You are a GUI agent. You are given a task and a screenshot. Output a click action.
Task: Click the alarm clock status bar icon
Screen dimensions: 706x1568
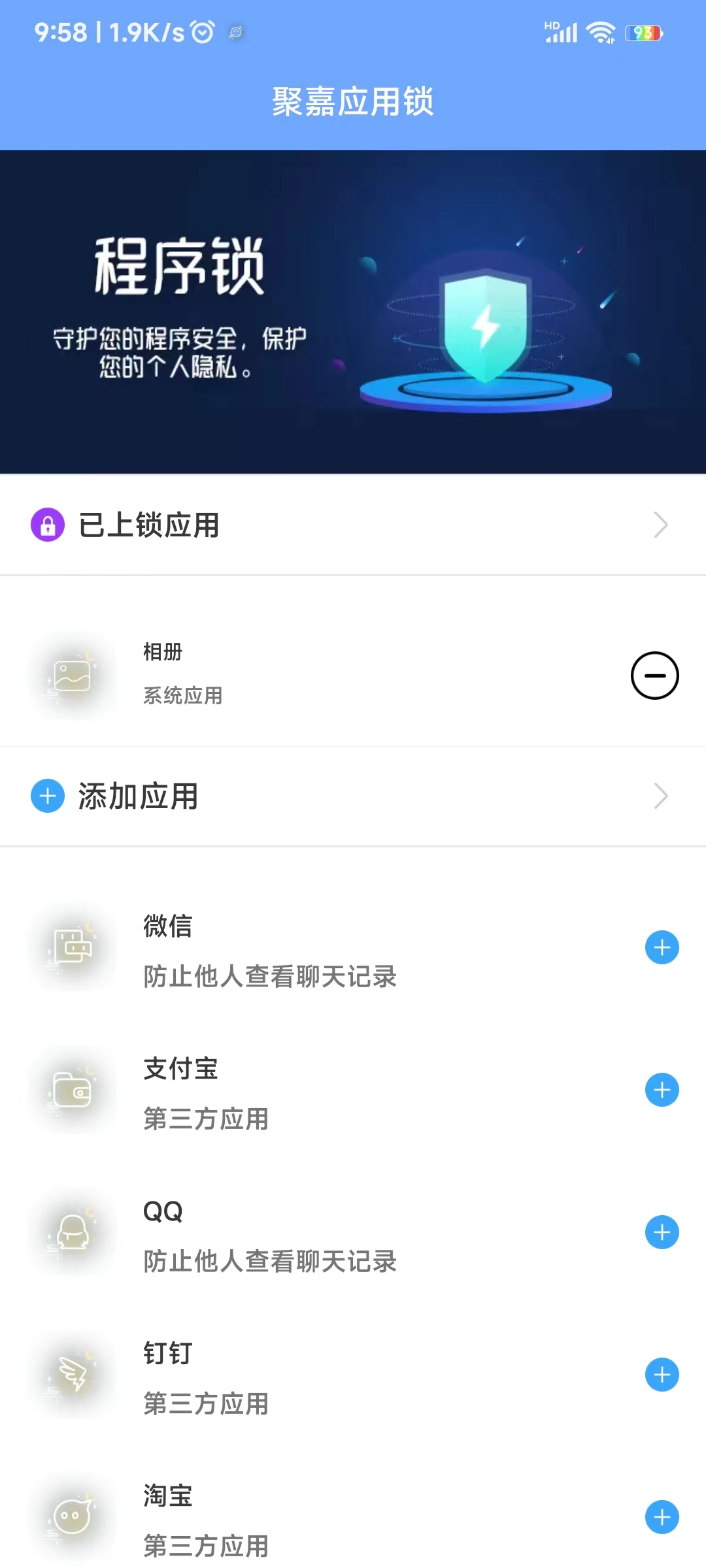[x=203, y=31]
